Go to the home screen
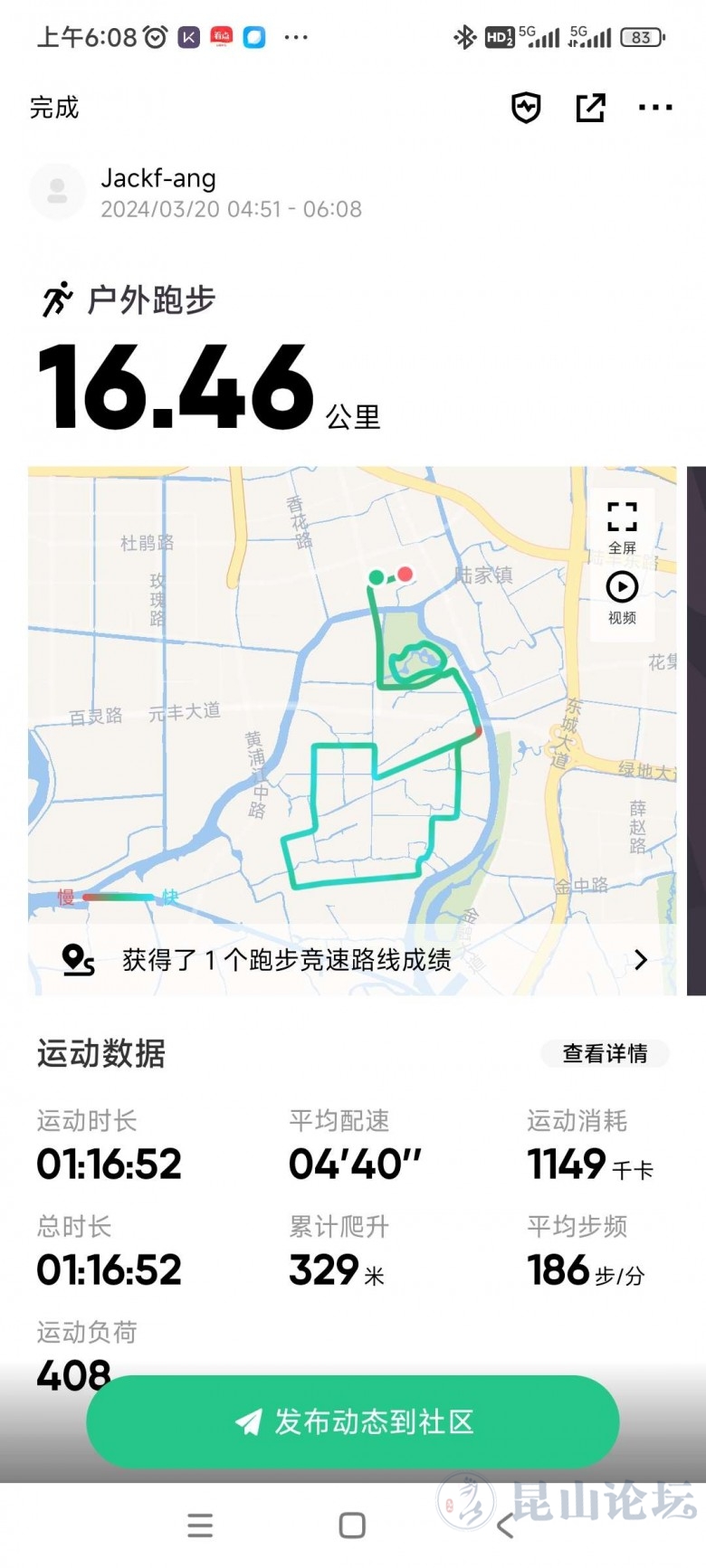706x1568 pixels. (x=352, y=1525)
